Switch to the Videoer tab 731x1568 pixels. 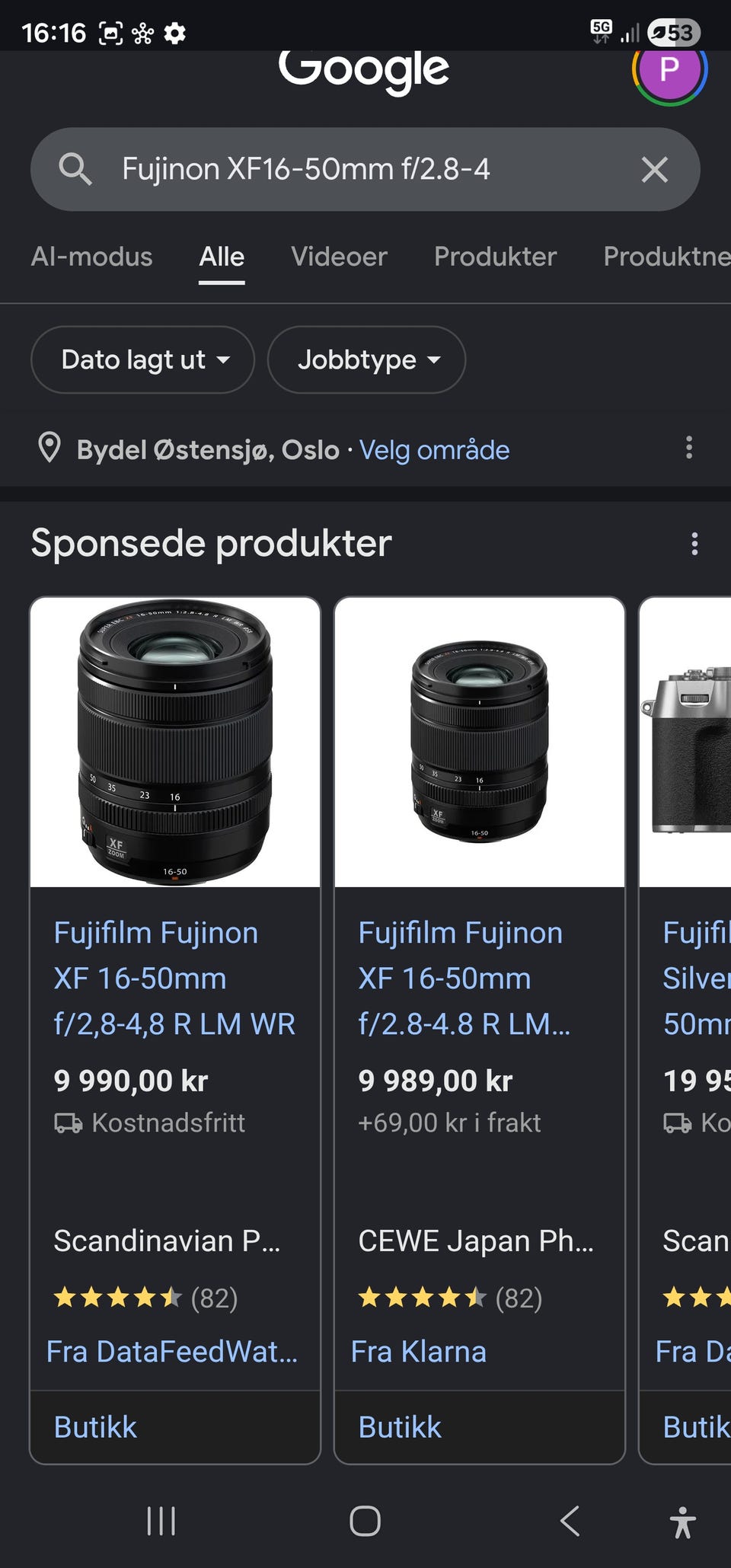click(338, 257)
